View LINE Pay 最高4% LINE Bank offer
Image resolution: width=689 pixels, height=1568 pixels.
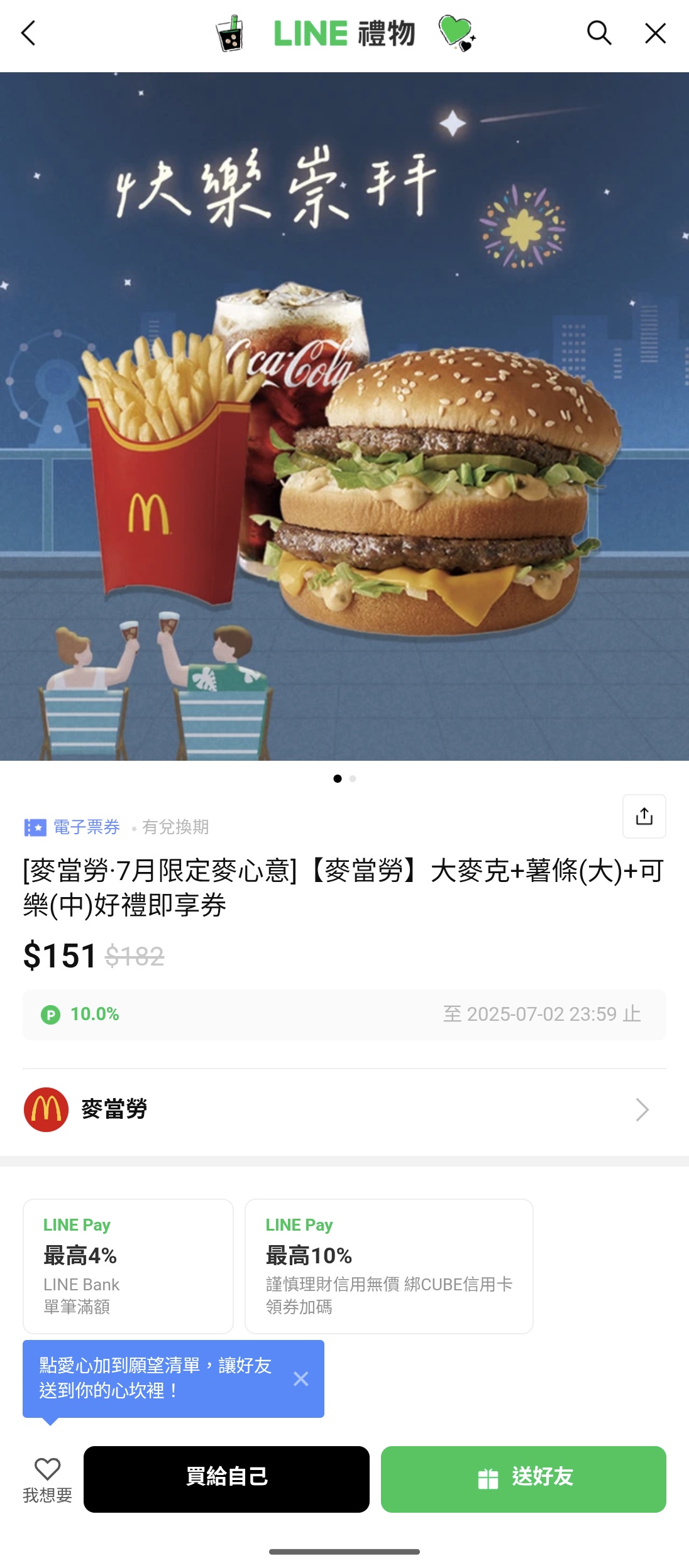pyautogui.click(x=128, y=1266)
